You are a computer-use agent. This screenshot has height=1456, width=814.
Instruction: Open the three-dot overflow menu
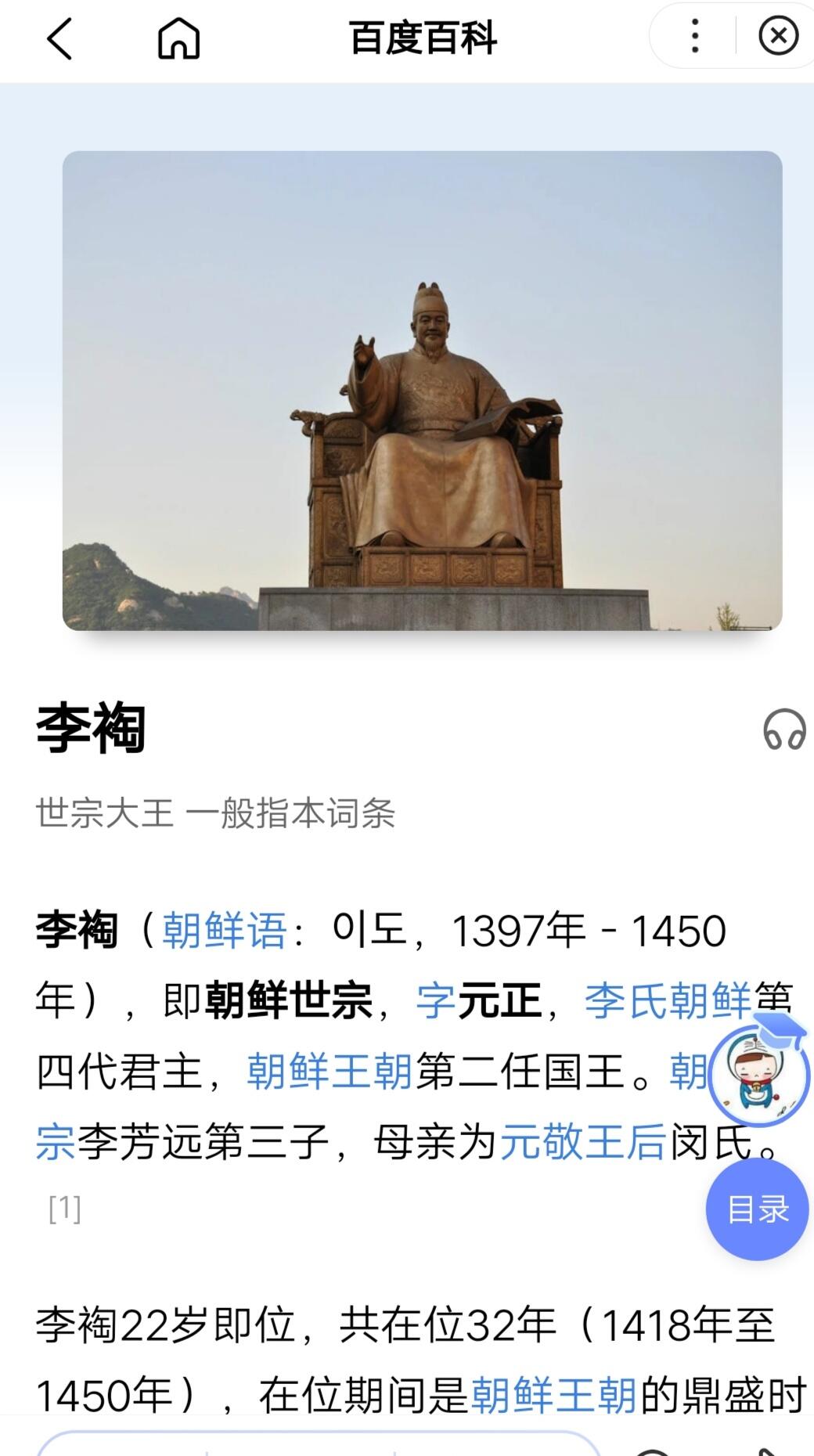(694, 37)
